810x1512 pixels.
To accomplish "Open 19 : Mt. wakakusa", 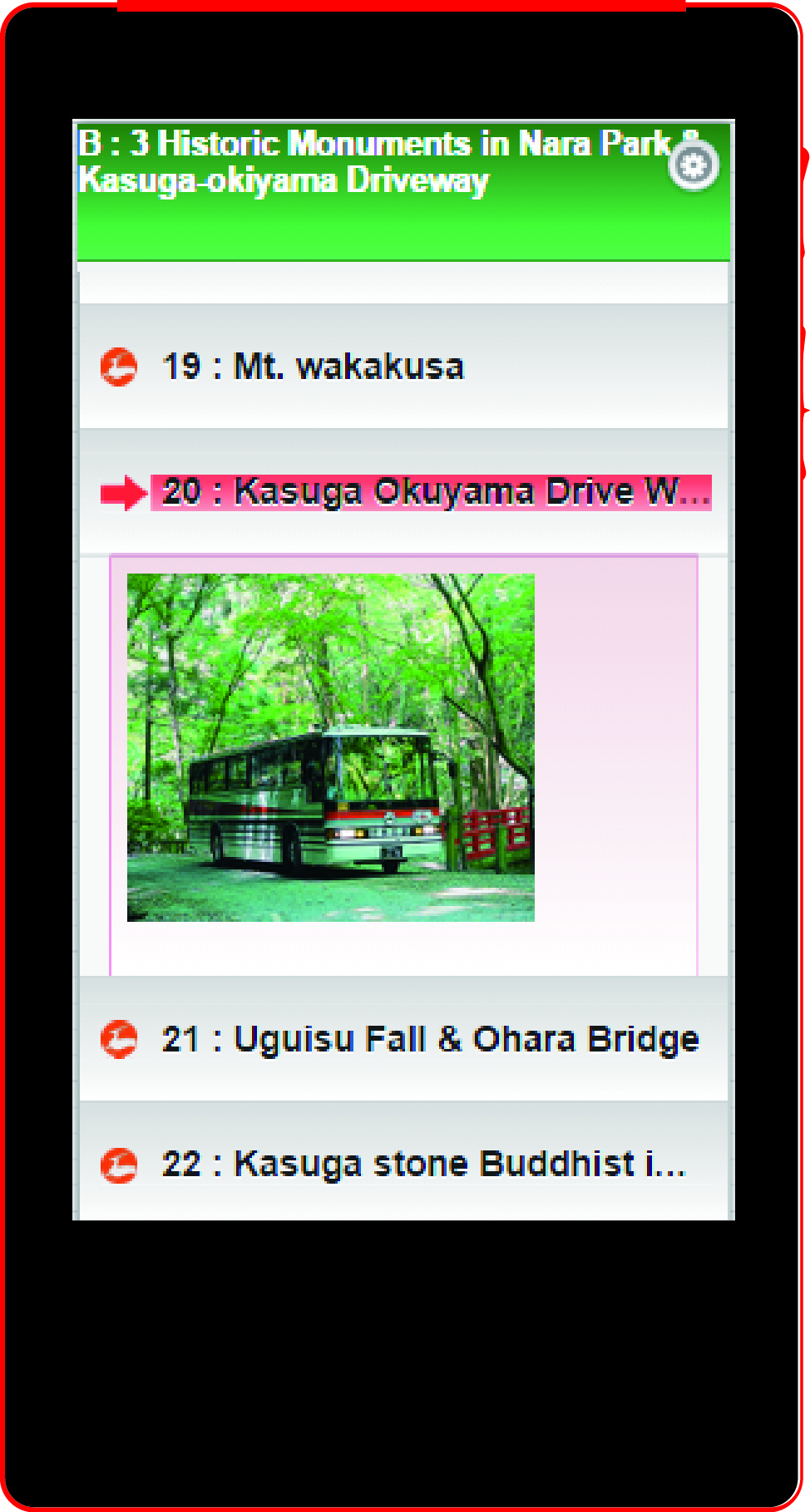I will [x=403, y=367].
